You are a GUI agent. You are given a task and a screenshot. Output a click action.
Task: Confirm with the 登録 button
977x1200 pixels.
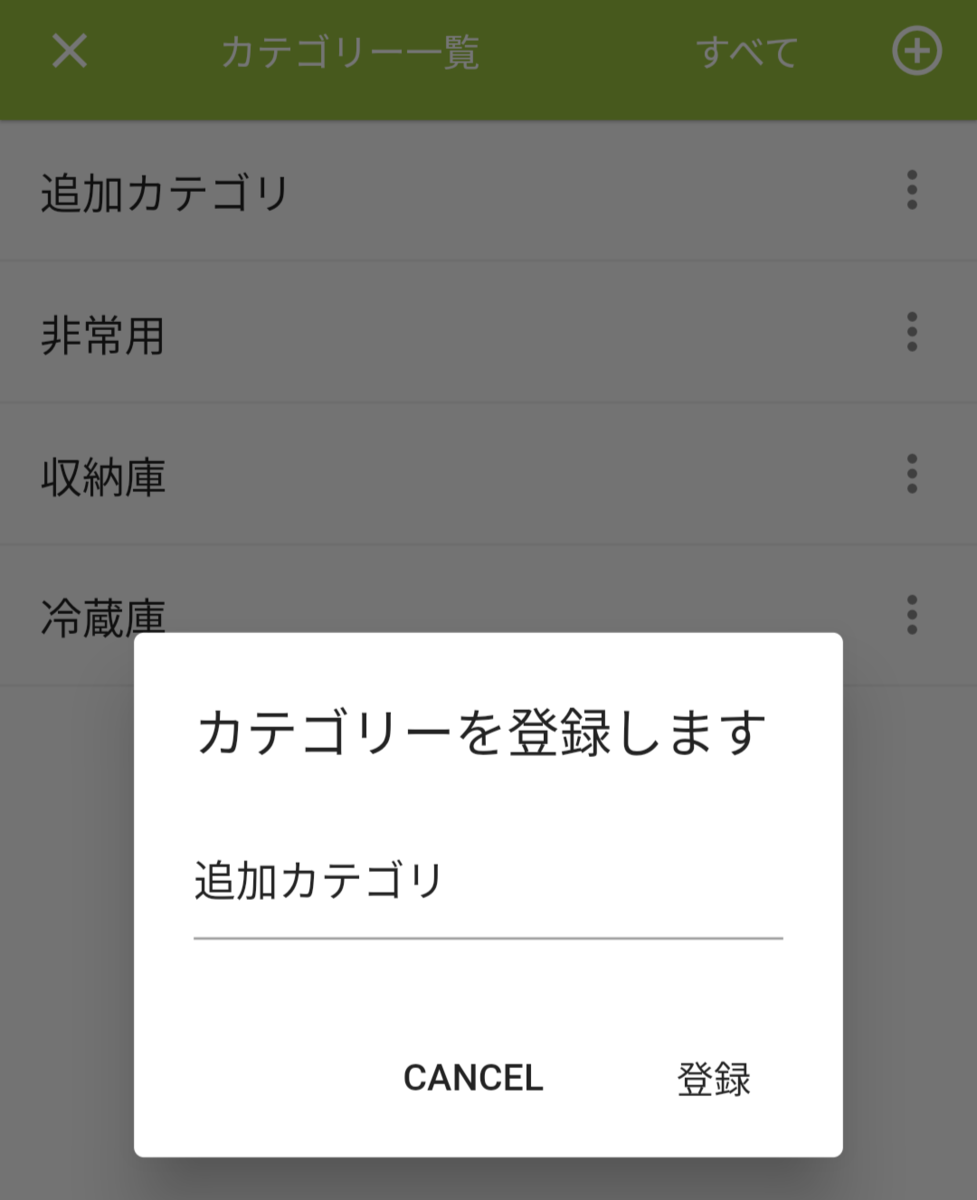[714, 1079]
